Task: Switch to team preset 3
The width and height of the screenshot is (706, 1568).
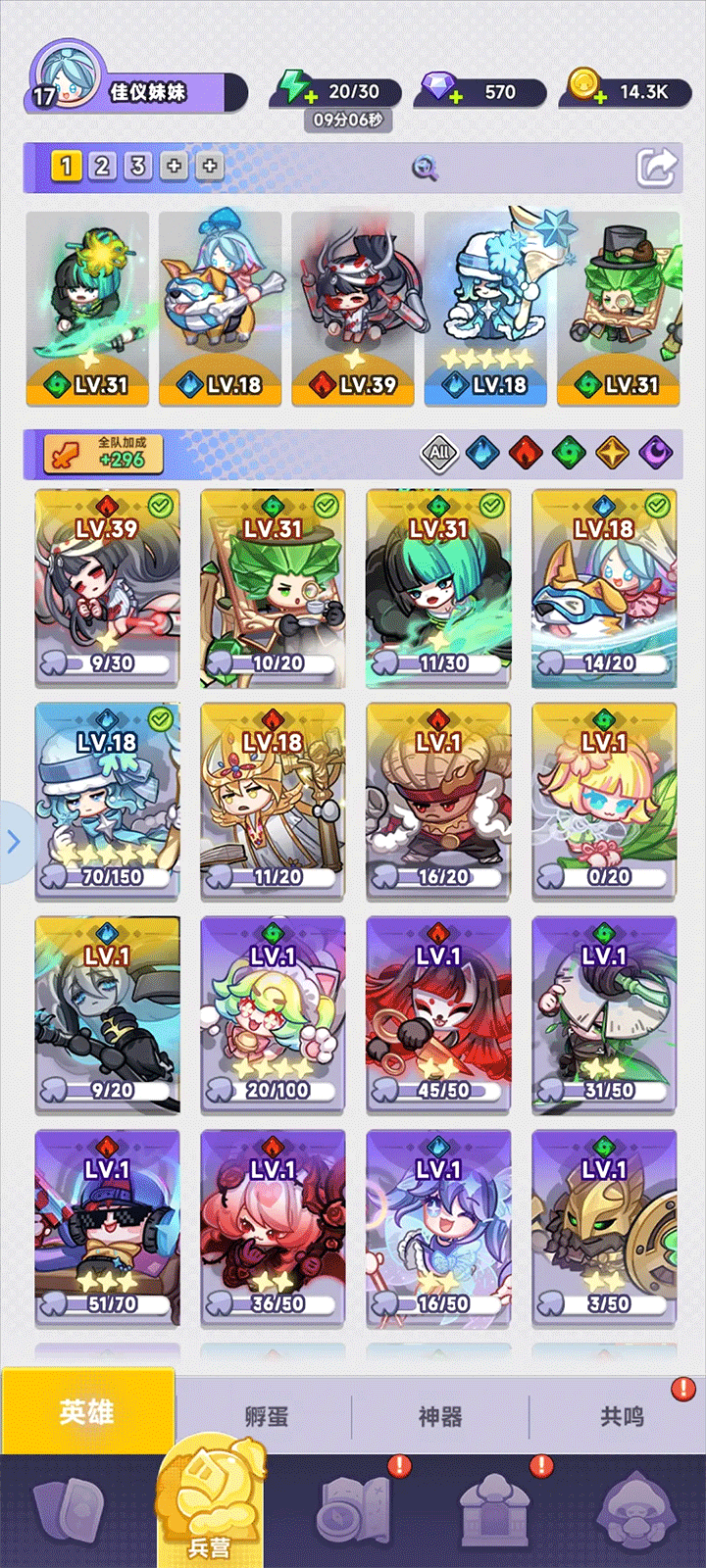Action: point(138,166)
